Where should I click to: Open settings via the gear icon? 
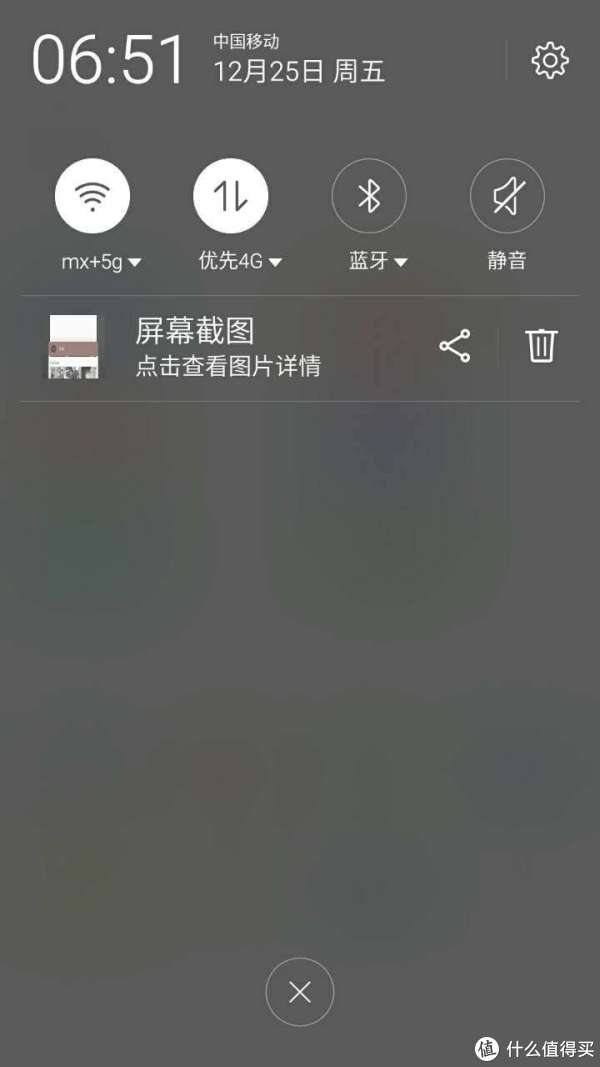(x=550, y=61)
